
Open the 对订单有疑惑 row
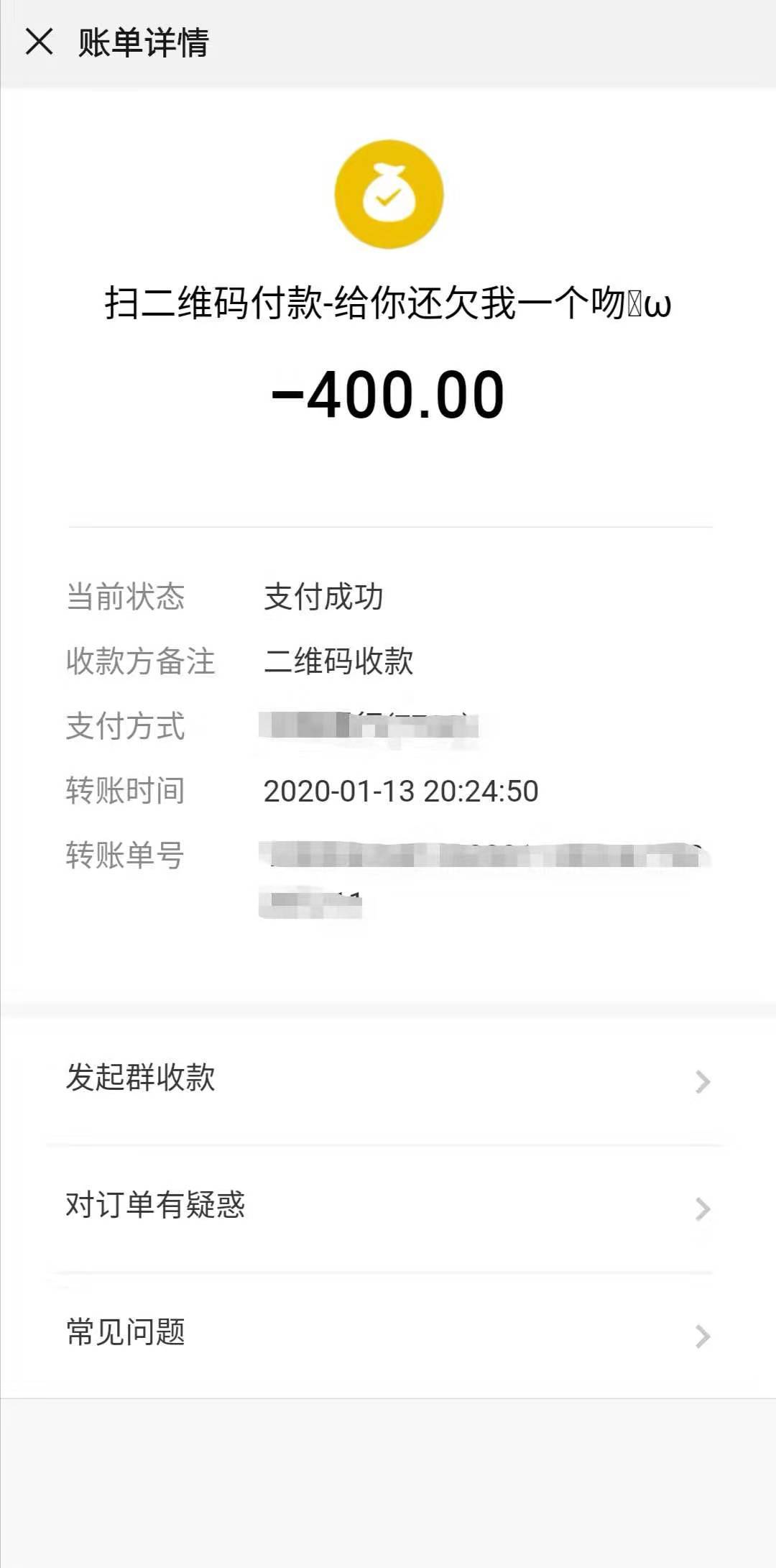pyautogui.click(x=388, y=1206)
